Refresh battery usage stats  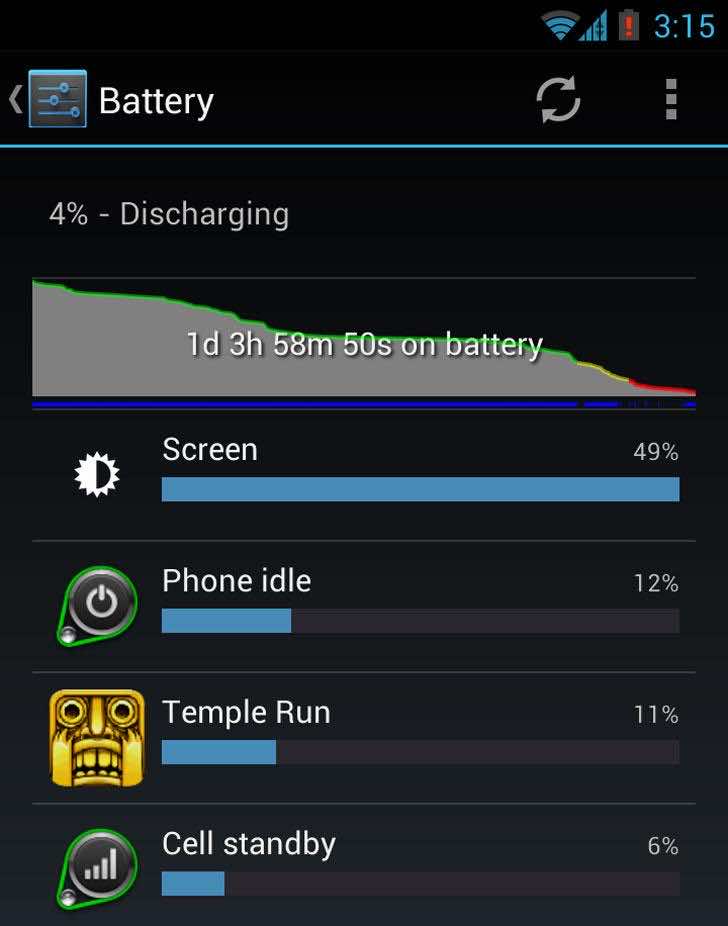pyautogui.click(x=557, y=99)
